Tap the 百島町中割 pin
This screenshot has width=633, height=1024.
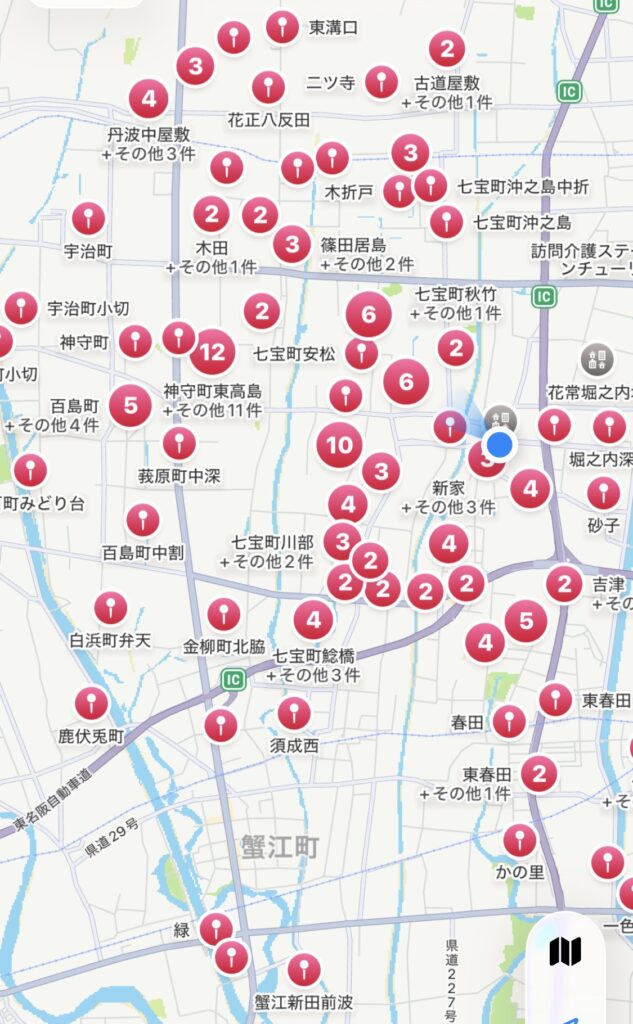[142, 520]
